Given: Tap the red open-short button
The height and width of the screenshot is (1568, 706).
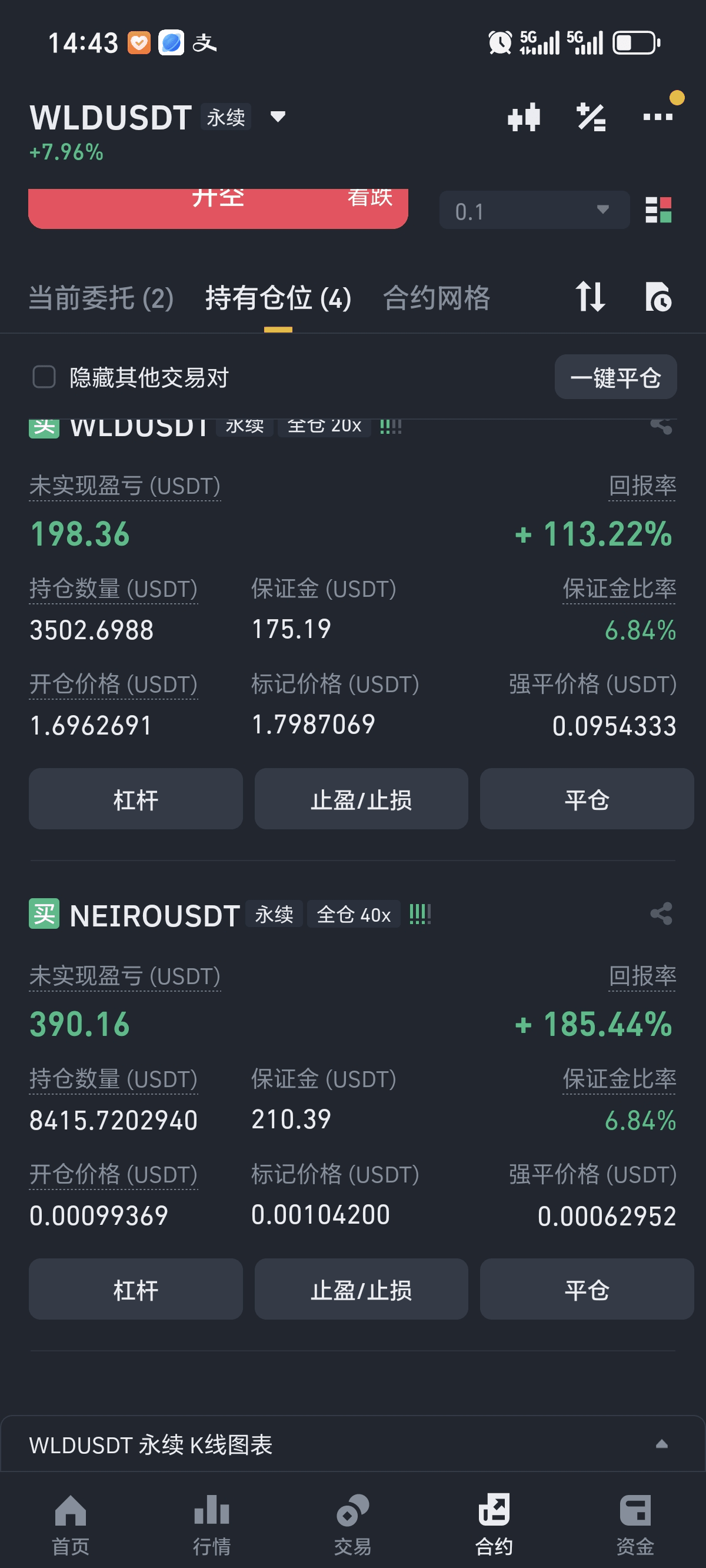Looking at the screenshot, I should [x=218, y=208].
